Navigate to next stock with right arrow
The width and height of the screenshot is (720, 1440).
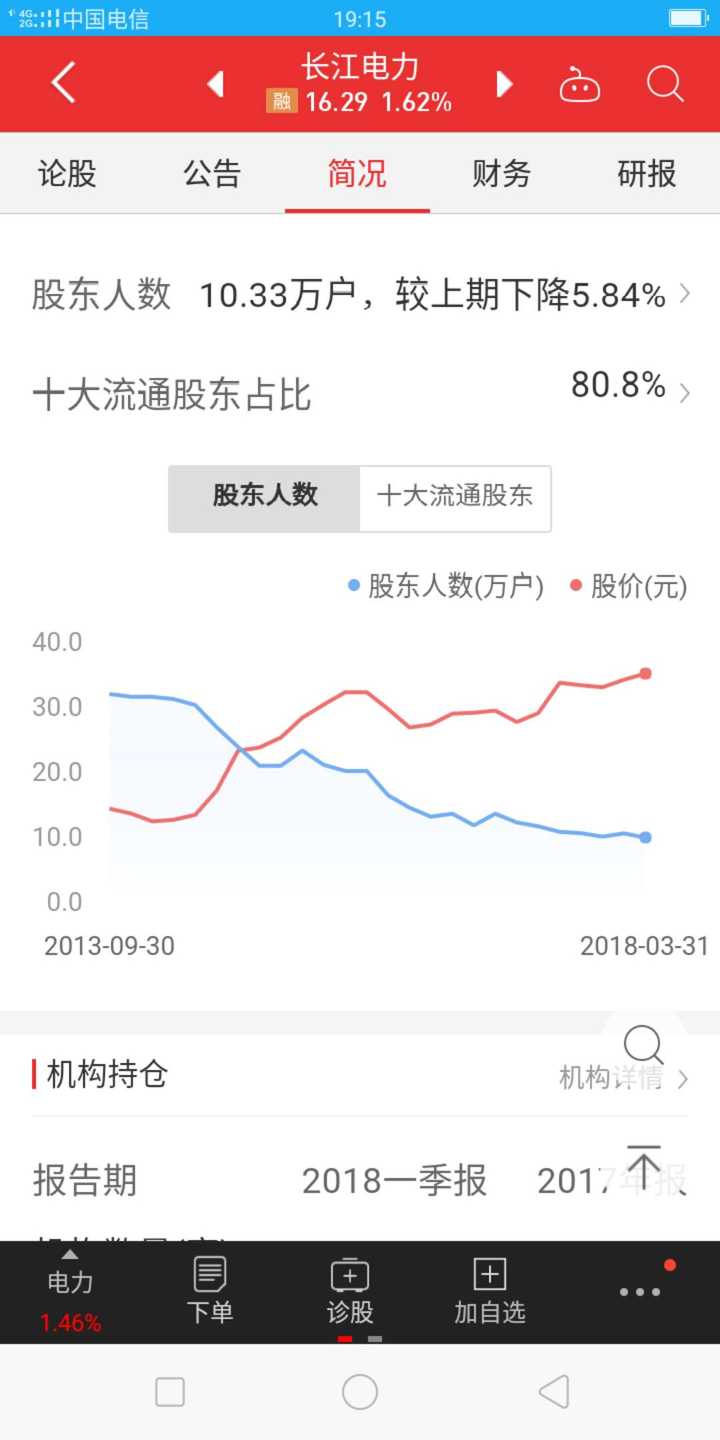click(x=504, y=85)
